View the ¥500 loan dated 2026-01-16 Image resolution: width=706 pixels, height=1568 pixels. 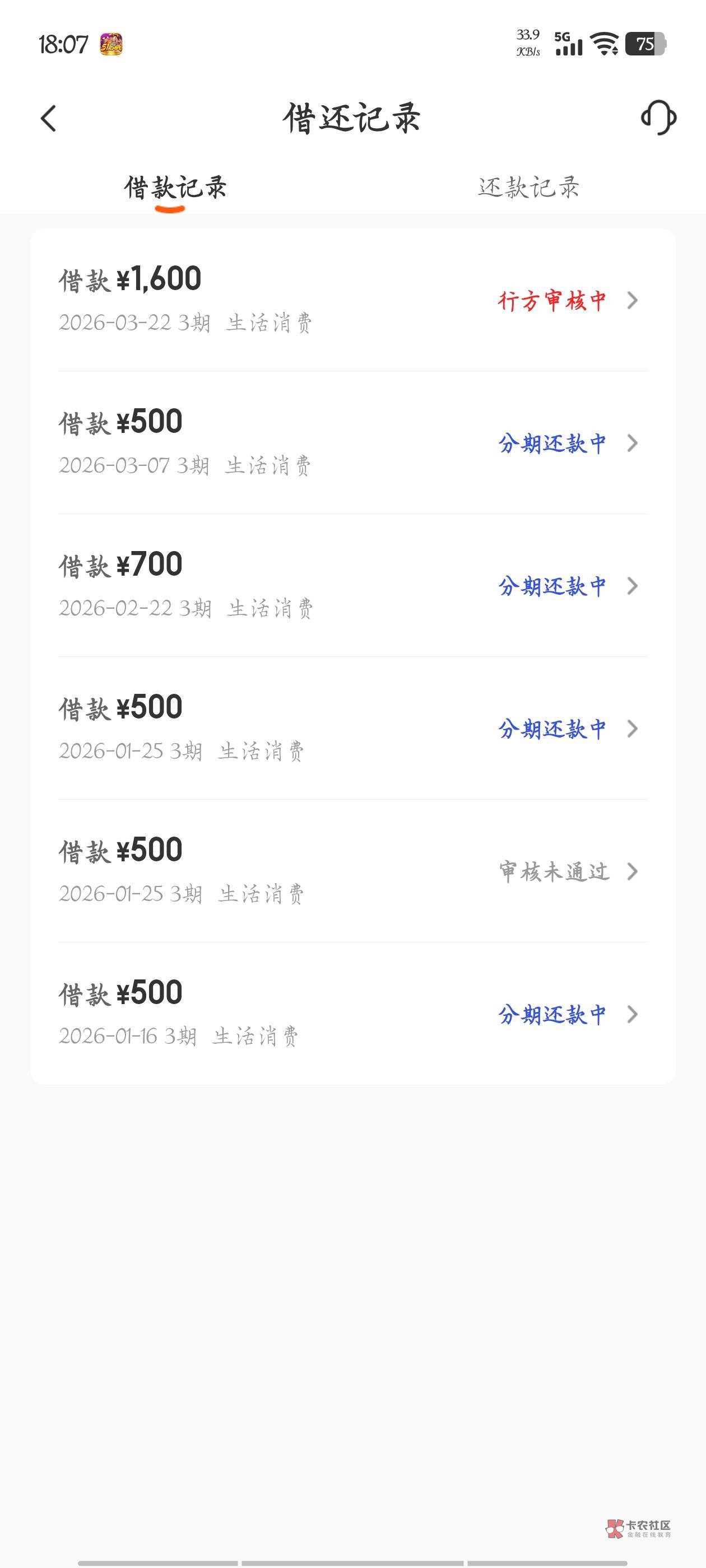(352, 1014)
